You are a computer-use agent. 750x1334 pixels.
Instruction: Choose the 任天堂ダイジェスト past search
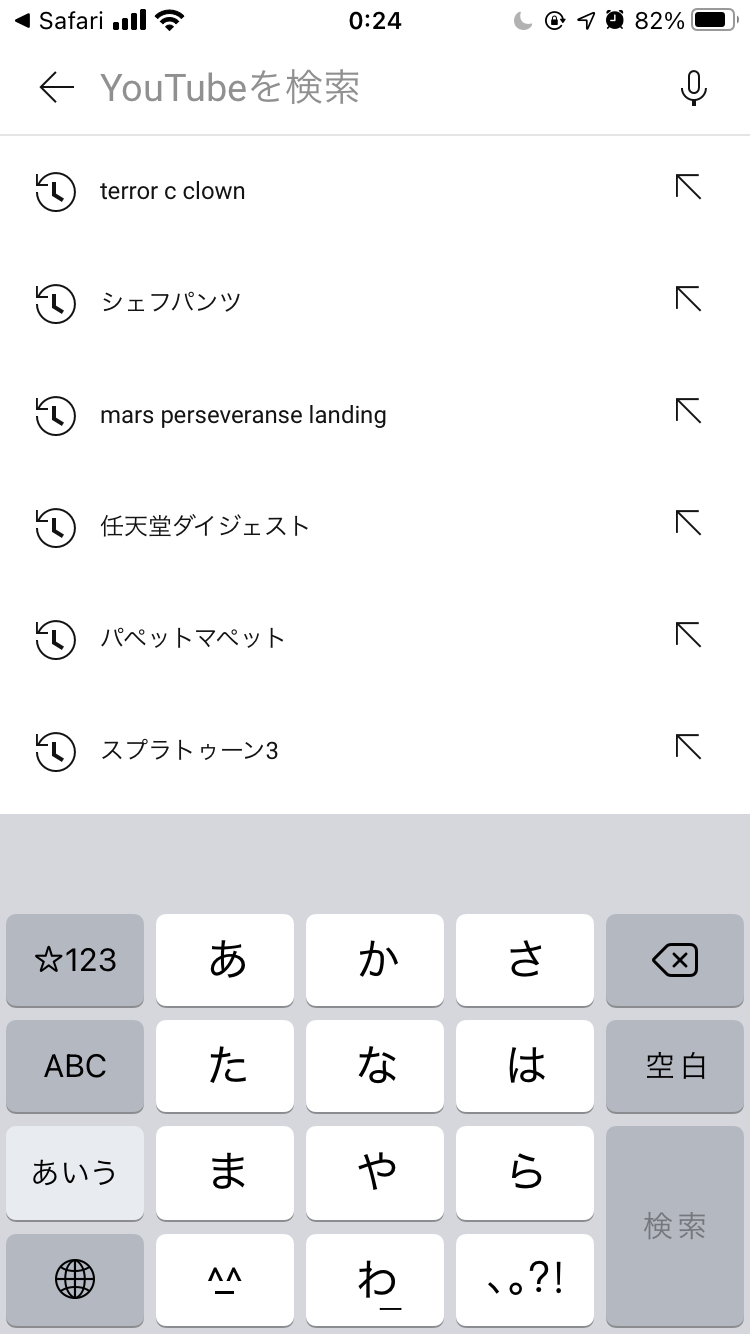pos(205,526)
